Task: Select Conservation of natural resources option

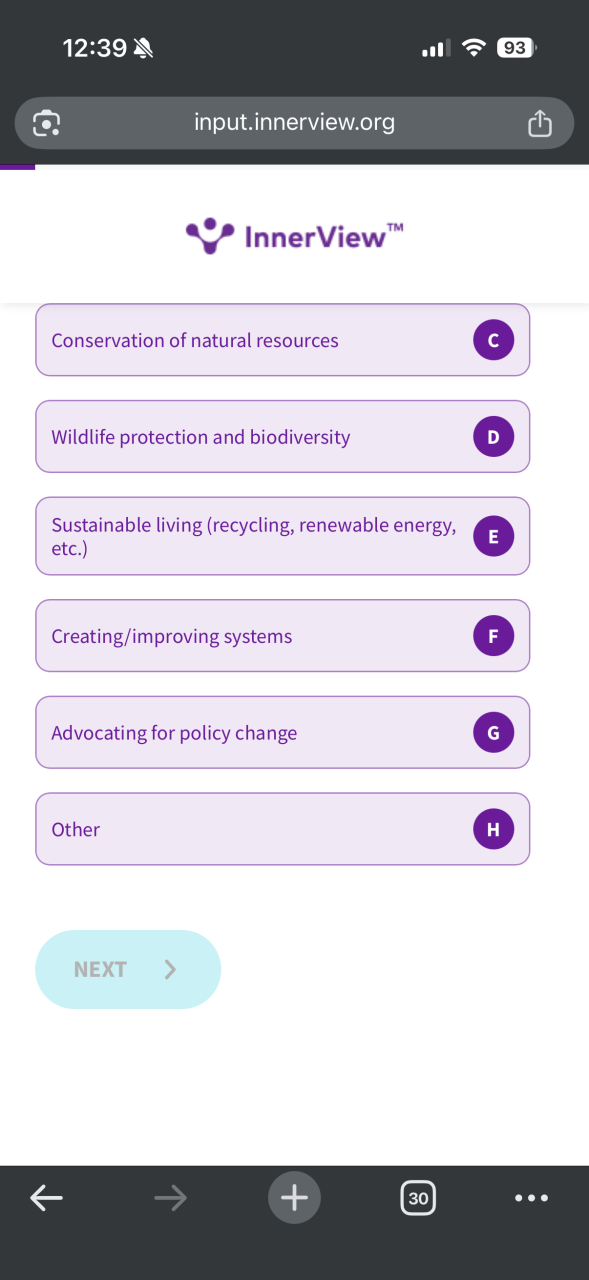Action: (x=282, y=340)
